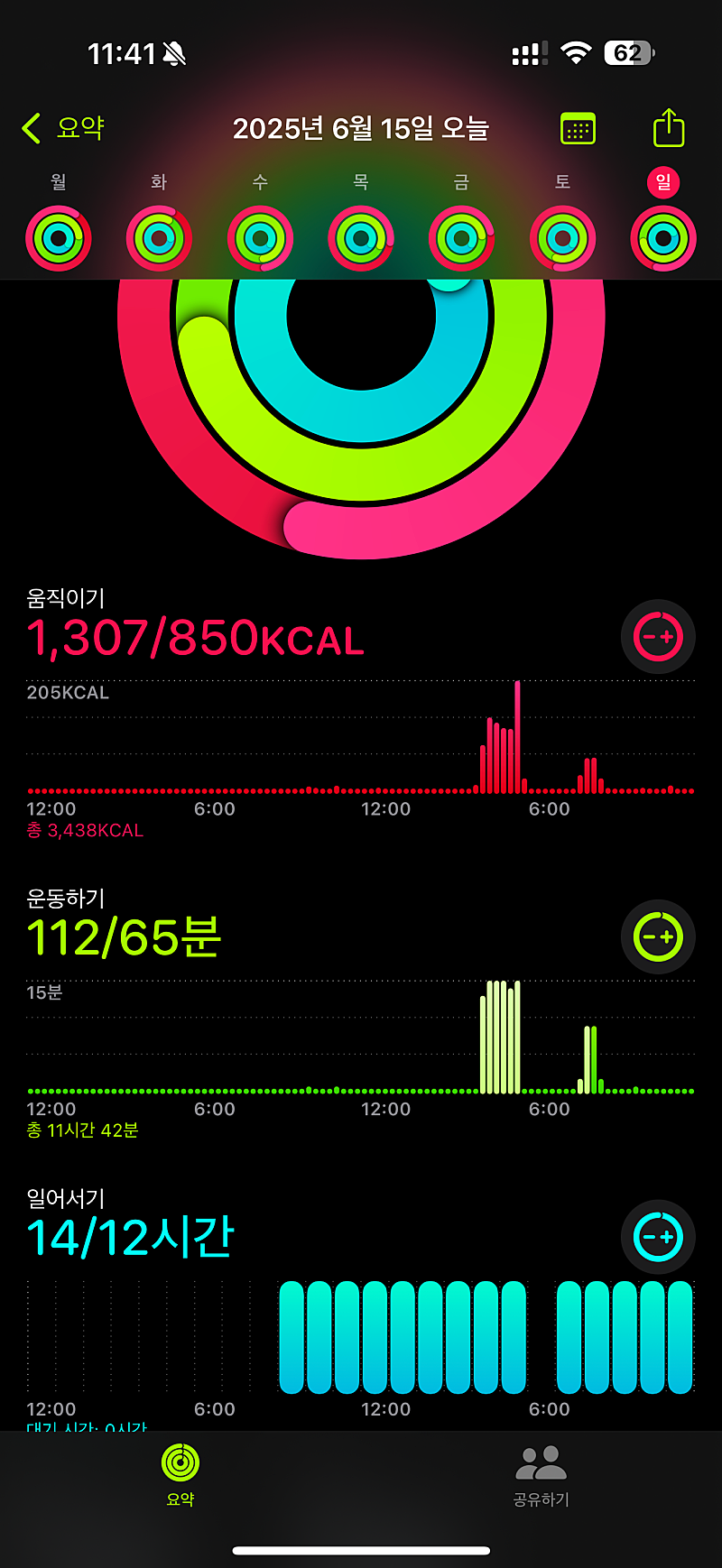Select Monday (월) activity rings
Screen dimensions: 722x1568
click(59, 238)
